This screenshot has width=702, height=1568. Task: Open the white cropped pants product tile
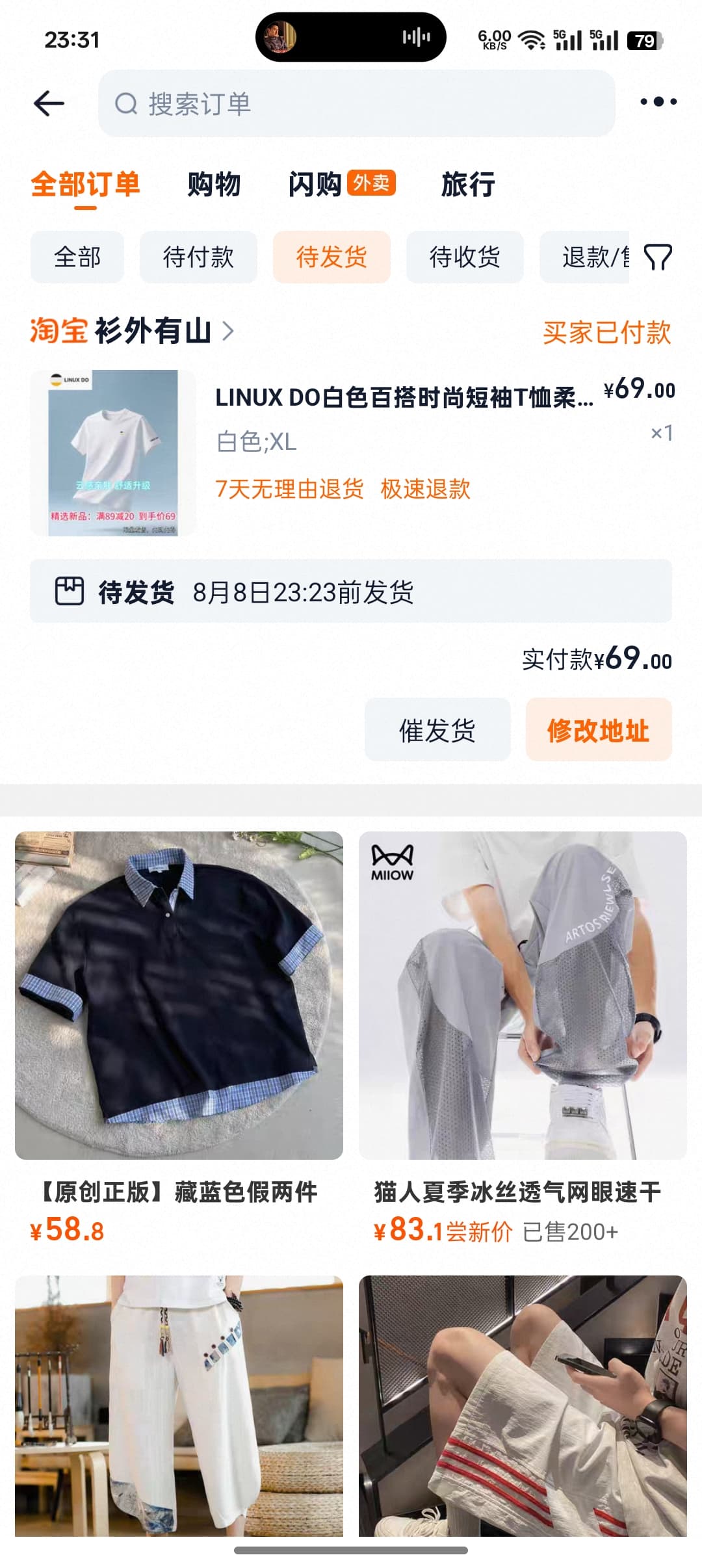click(179, 1405)
